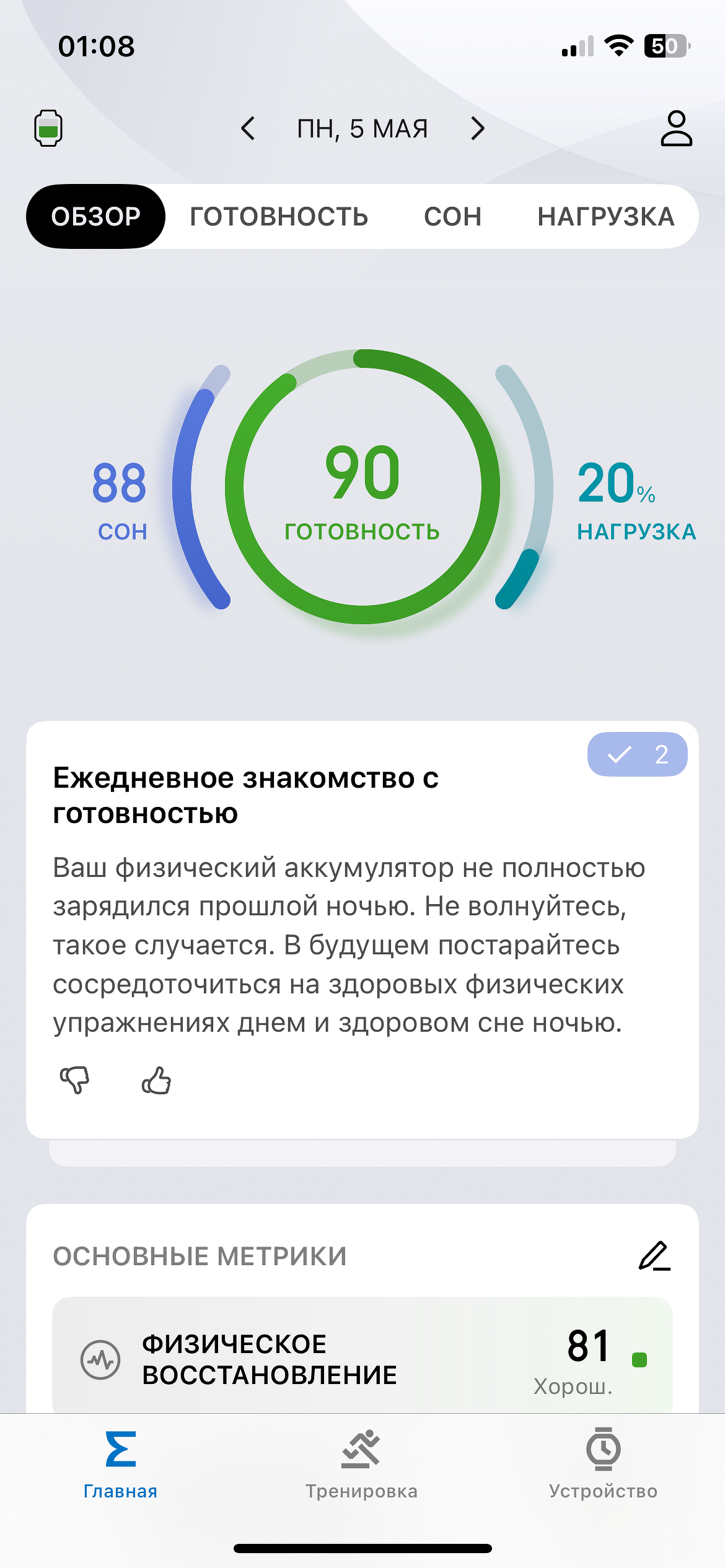The width and height of the screenshot is (725, 1568).
Task: Edit the ОСНОВНЫЕ МЕТРИКИ list
Action: [x=654, y=1256]
